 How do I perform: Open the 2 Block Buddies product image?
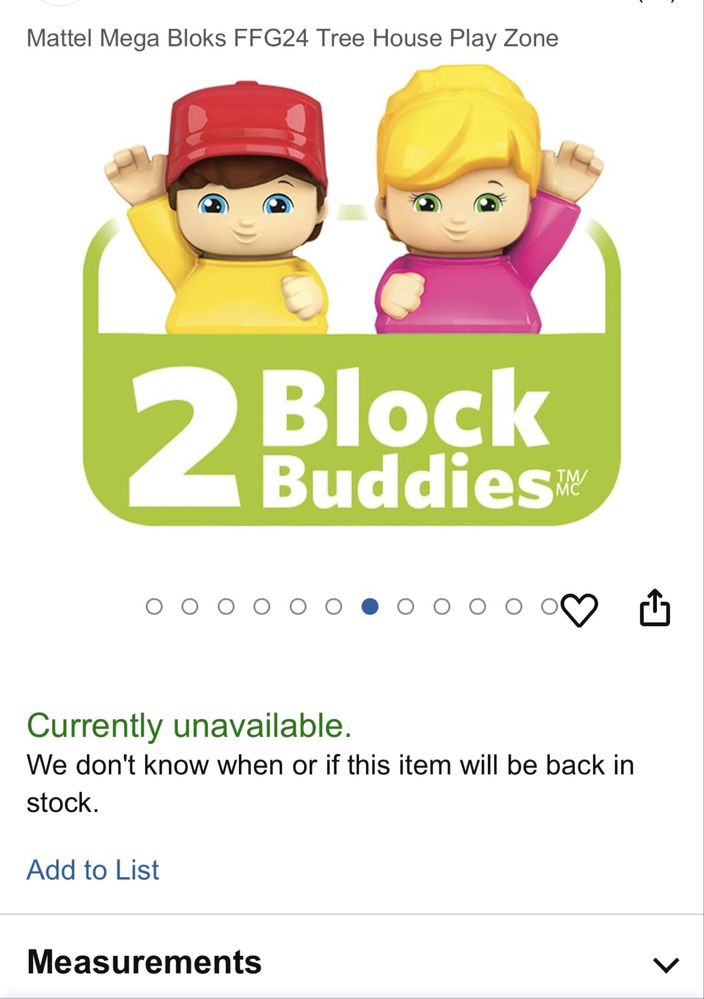click(352, 300)
